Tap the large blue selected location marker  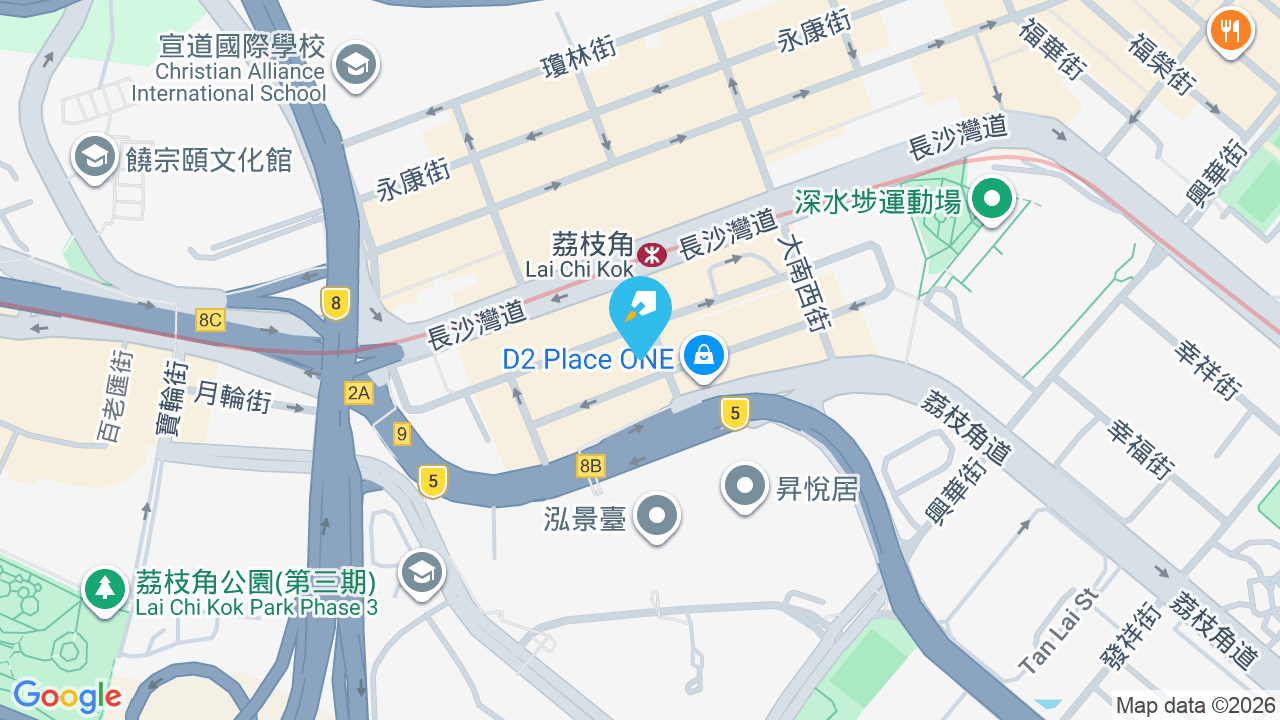click(x=640, y=313)
